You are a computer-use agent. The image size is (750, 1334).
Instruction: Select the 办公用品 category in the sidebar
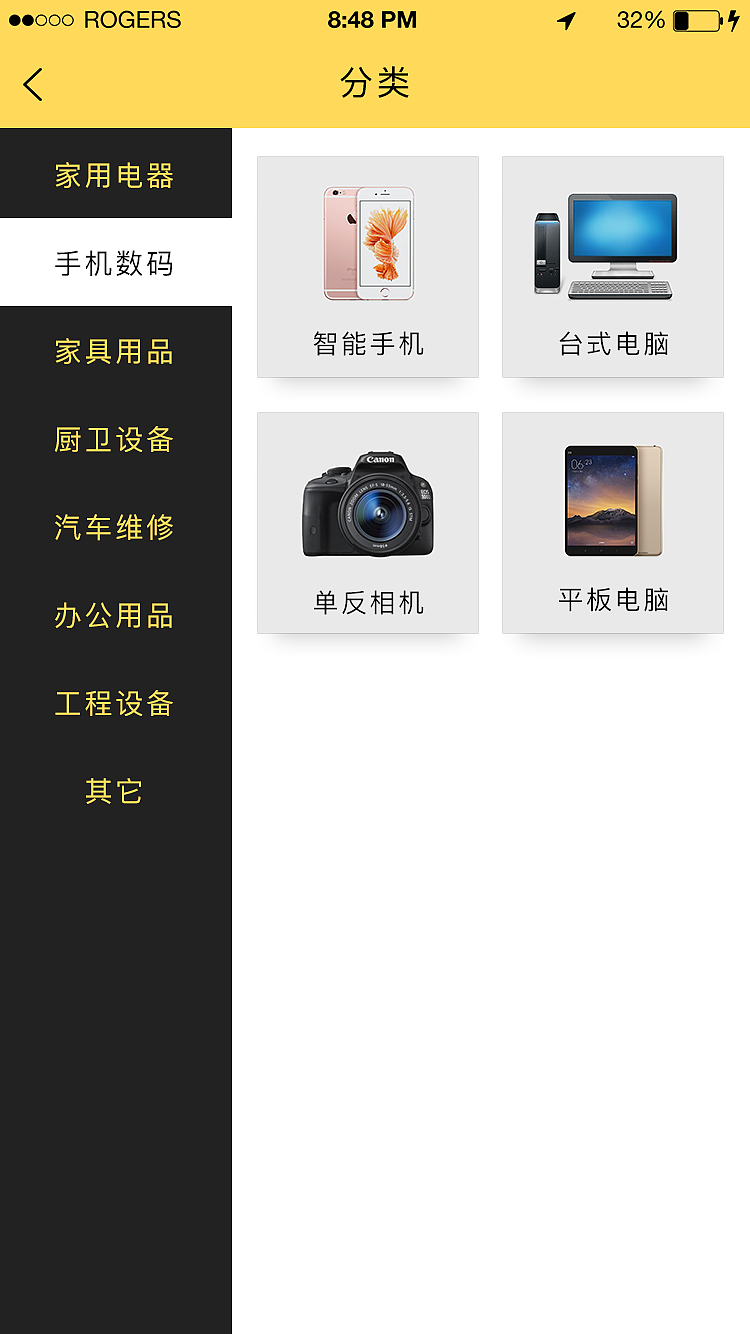114,615
